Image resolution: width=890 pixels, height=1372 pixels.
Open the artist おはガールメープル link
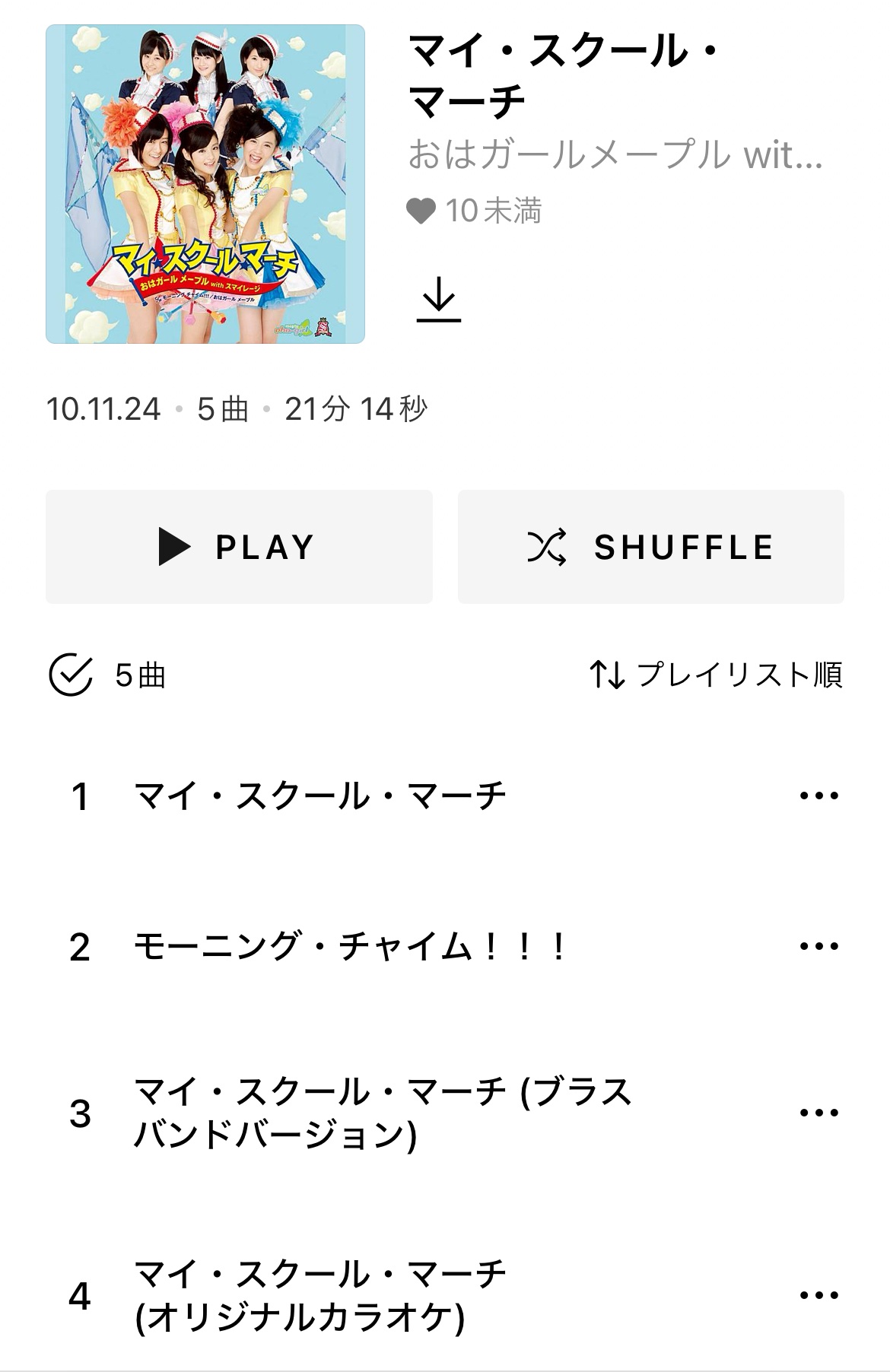coord(615,154)
